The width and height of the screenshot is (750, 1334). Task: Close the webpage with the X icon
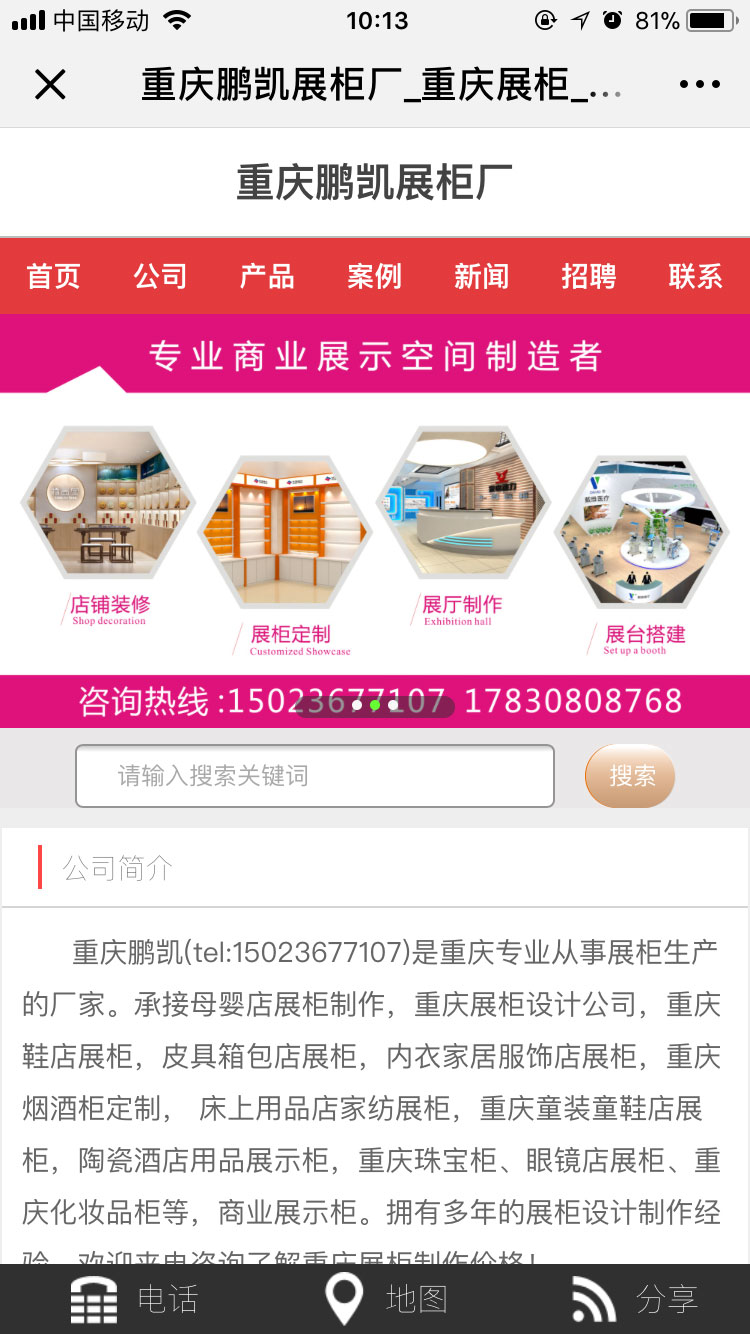point(50,85)
